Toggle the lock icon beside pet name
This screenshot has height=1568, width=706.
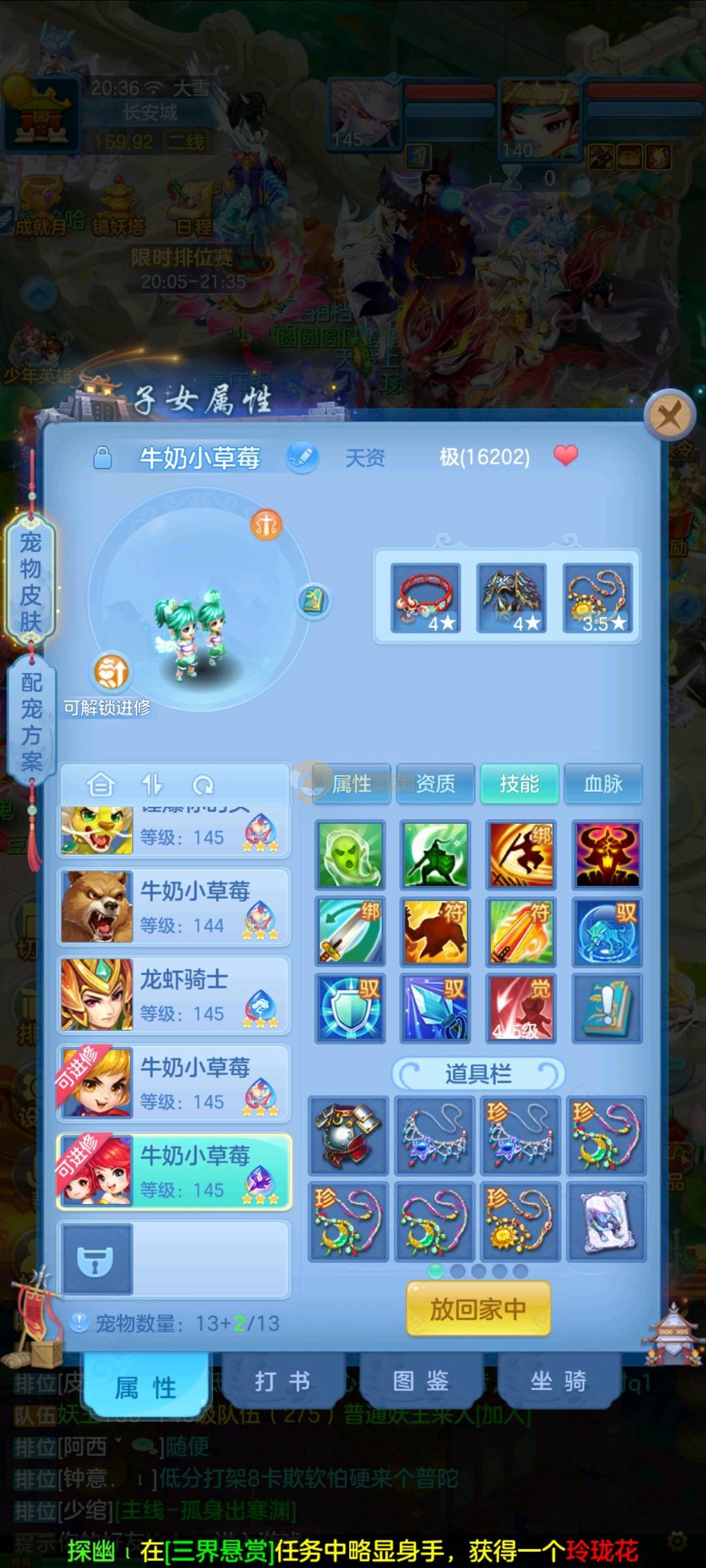tap(103, 457)
